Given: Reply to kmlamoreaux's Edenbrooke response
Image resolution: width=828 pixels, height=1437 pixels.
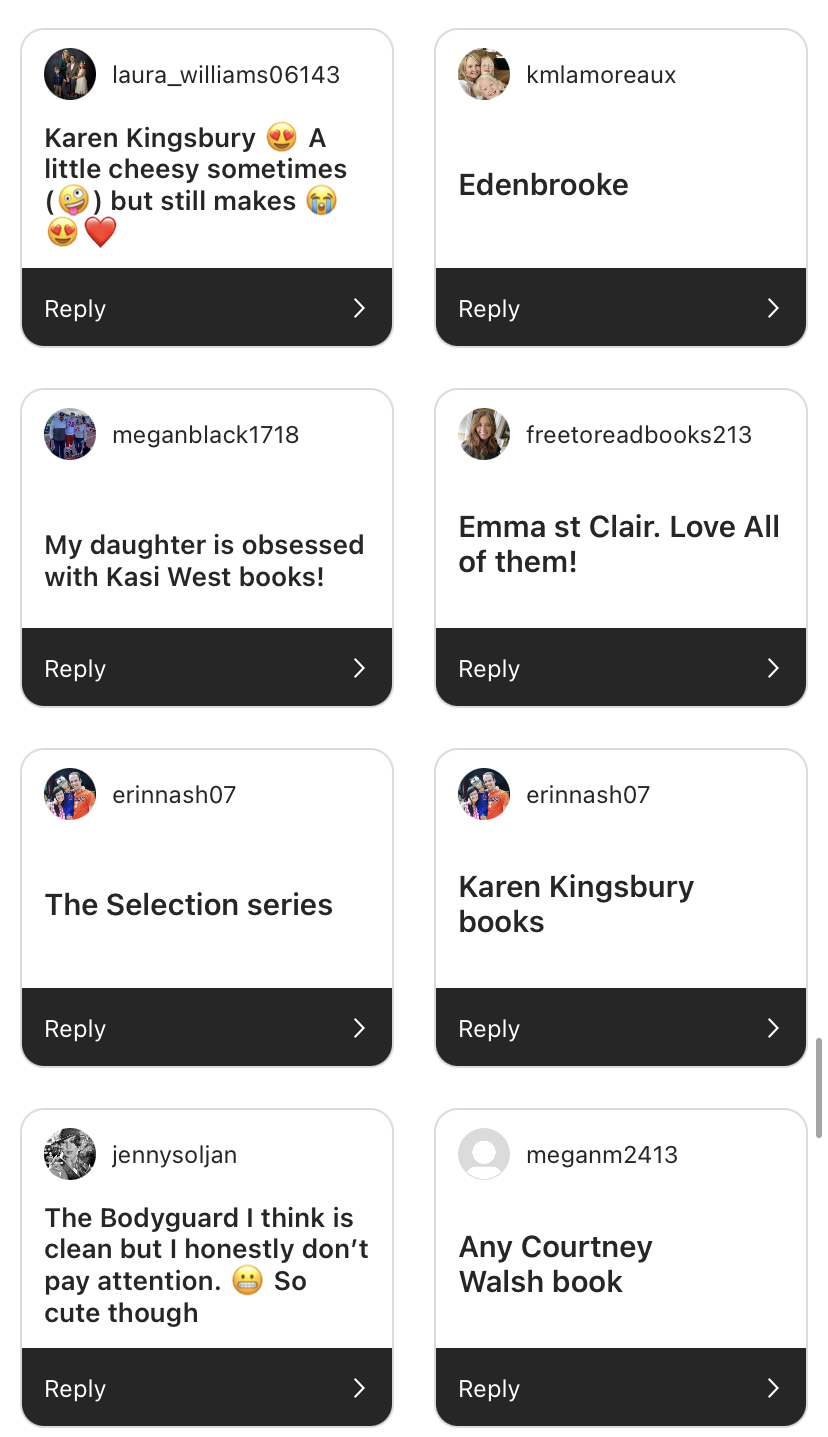Looking at the screenshot, I should pyautogui.click(x=621, y=308).
